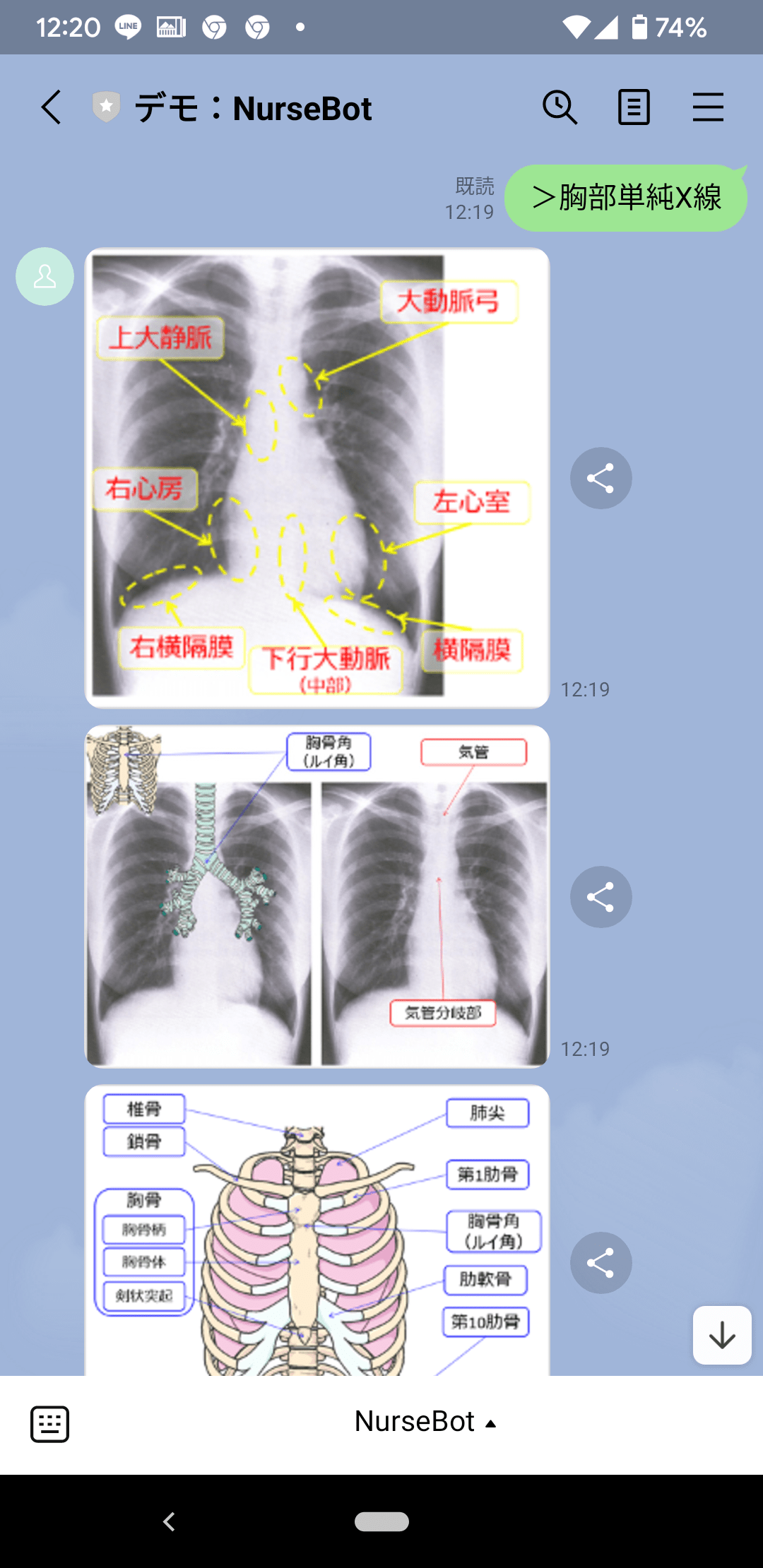The height and width of the screenshot is (1568, 763).
Task: Share the heart anatomy X-ray image
Action: 601,478
